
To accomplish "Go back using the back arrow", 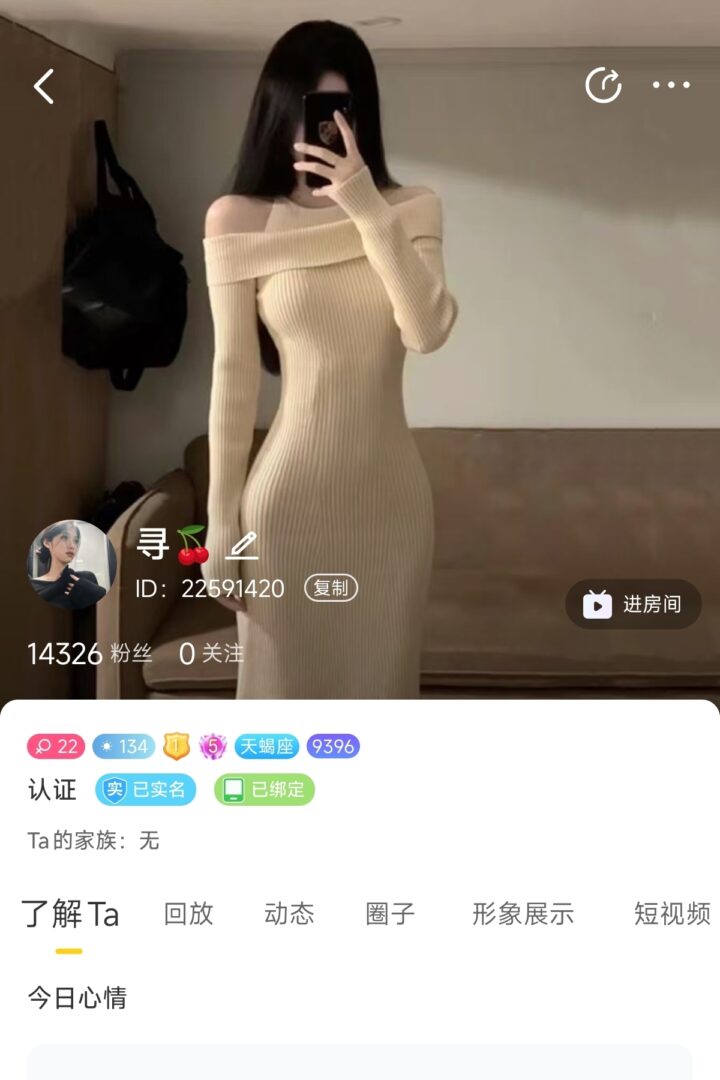I will point(44,87).
